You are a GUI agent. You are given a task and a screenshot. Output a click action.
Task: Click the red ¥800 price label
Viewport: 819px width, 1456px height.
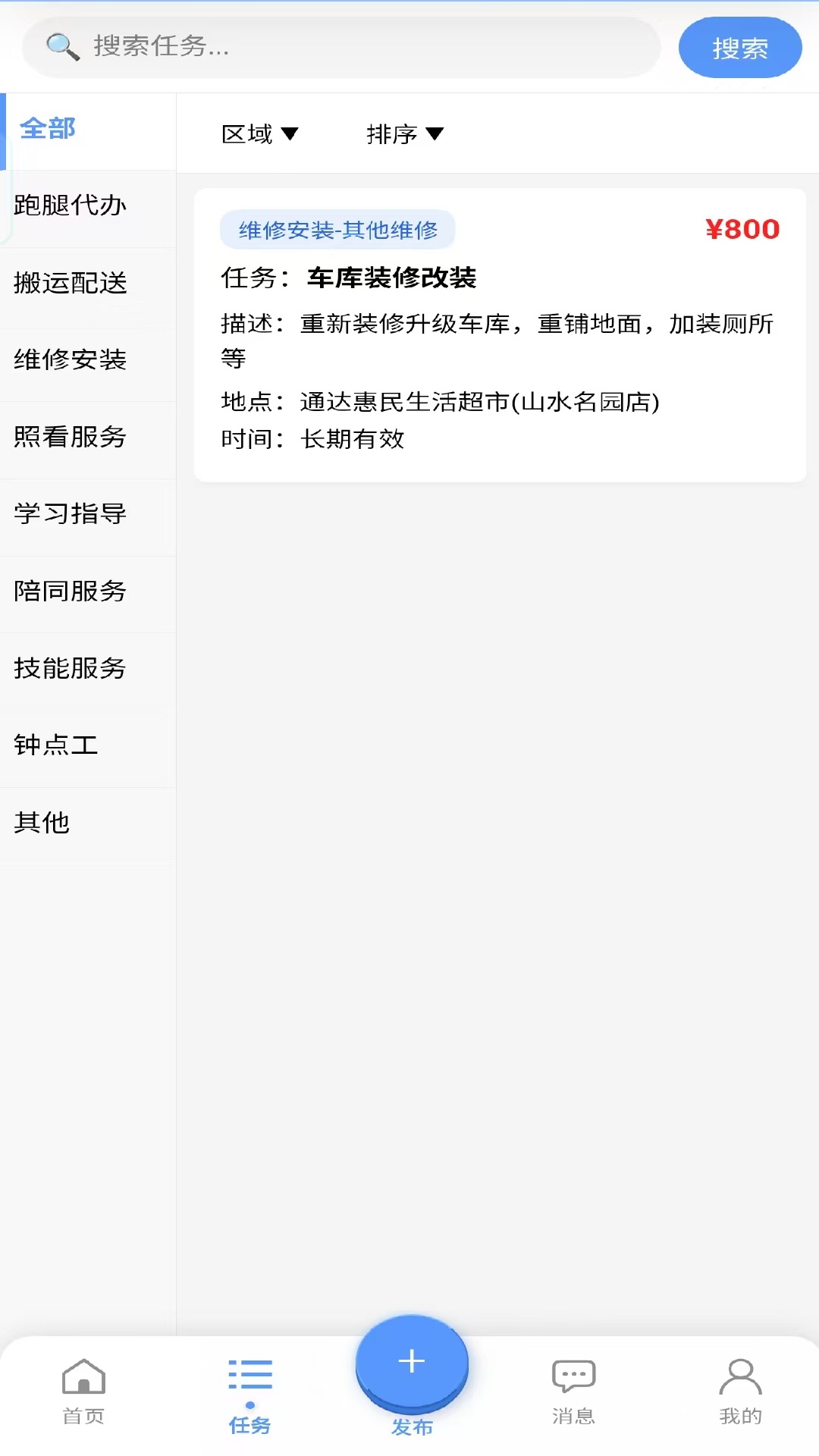click(741, 229)
